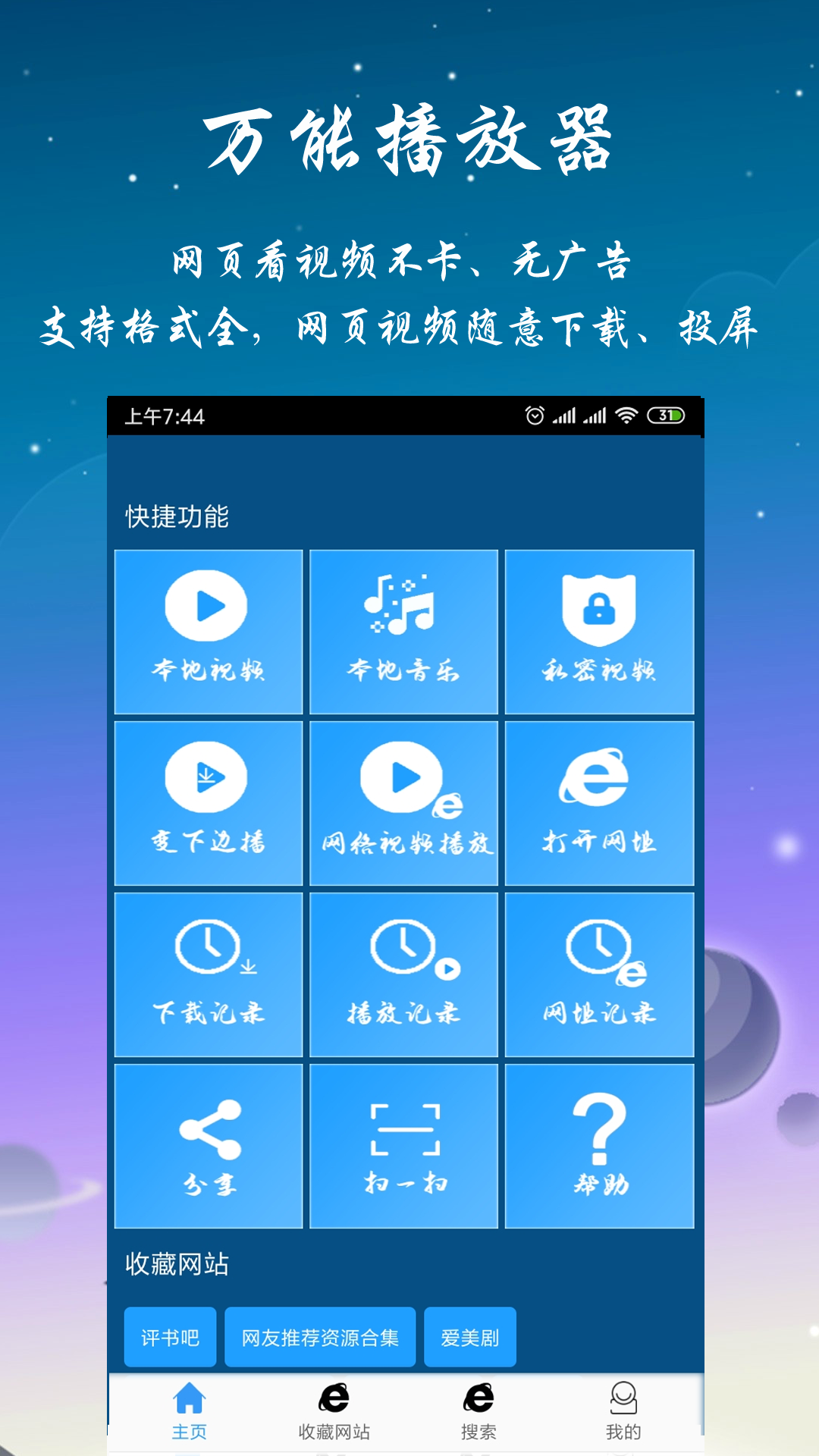Check 网址记录 browsing history
Screen dimensions: 819x1456
[600, 976]
